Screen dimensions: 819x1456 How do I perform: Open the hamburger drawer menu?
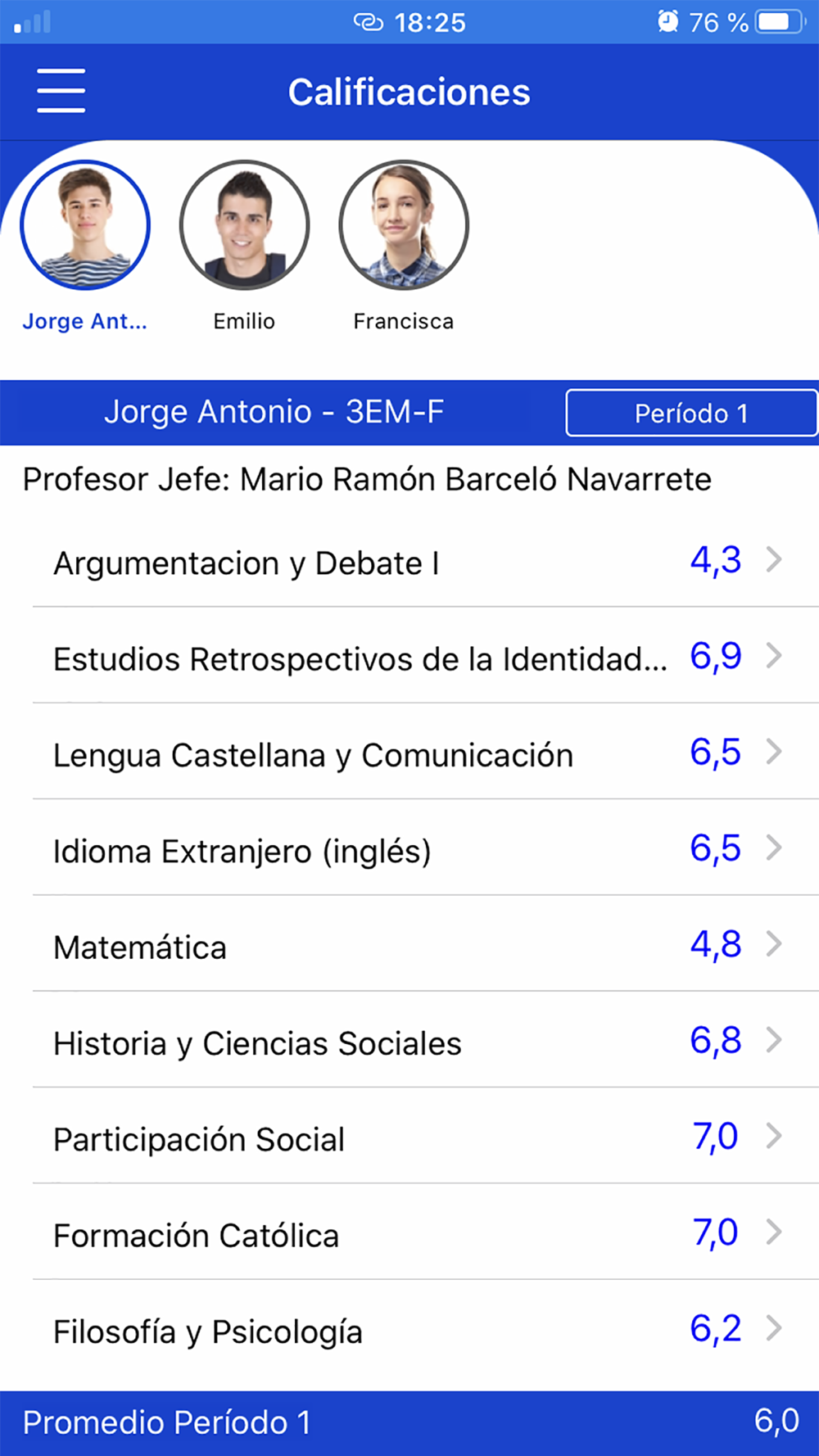pos(61,91)
